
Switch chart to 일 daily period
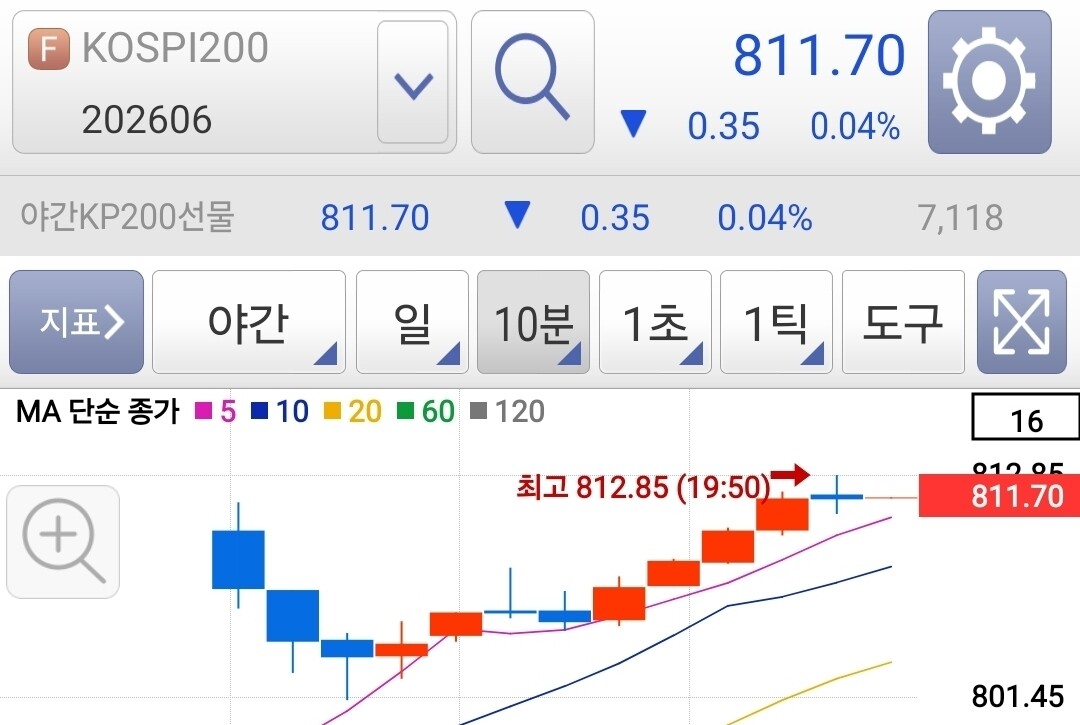[413, 322]
